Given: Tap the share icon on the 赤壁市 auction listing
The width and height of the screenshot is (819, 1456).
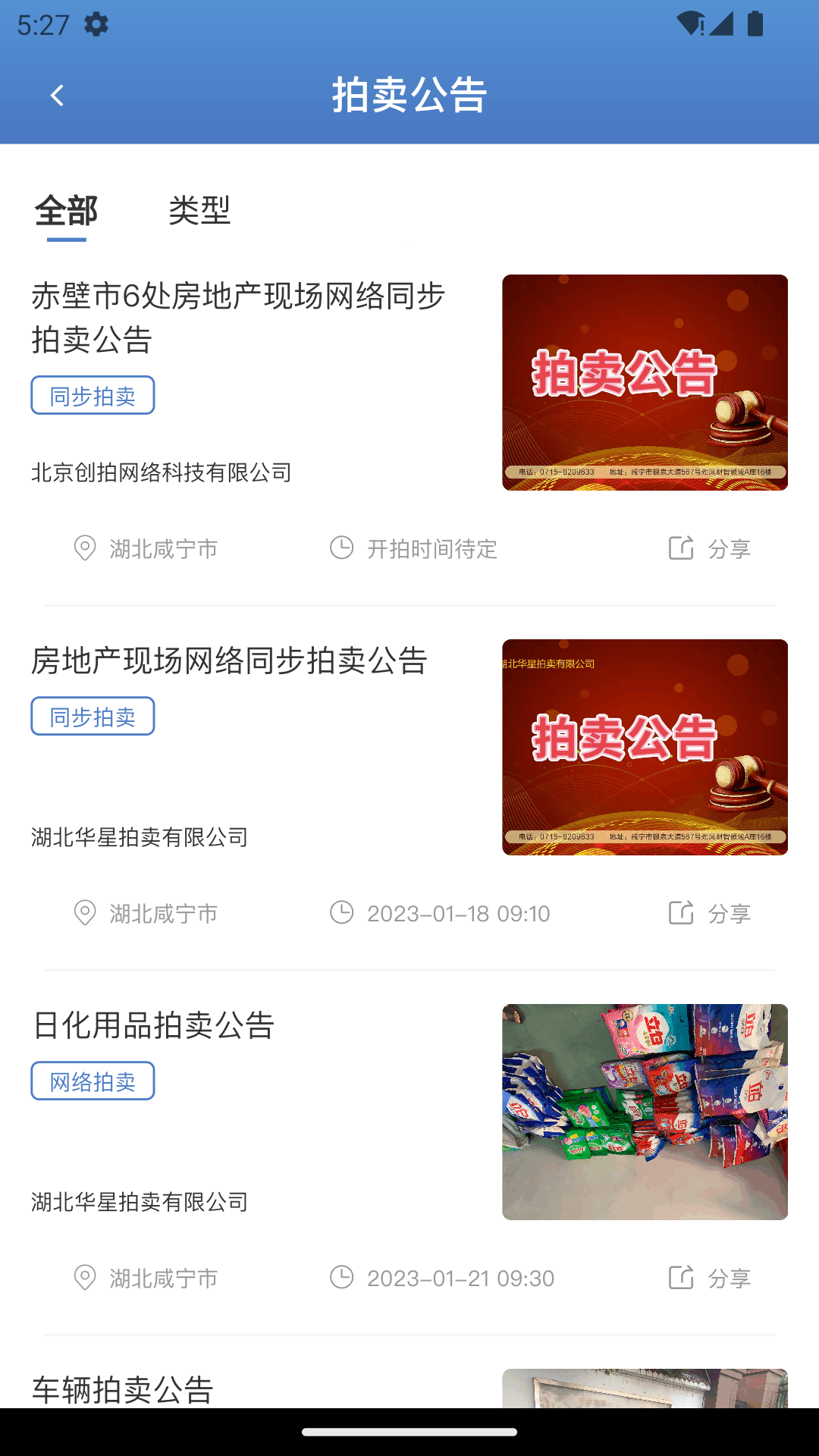Looking at the screenshot, I should (680, 549).
